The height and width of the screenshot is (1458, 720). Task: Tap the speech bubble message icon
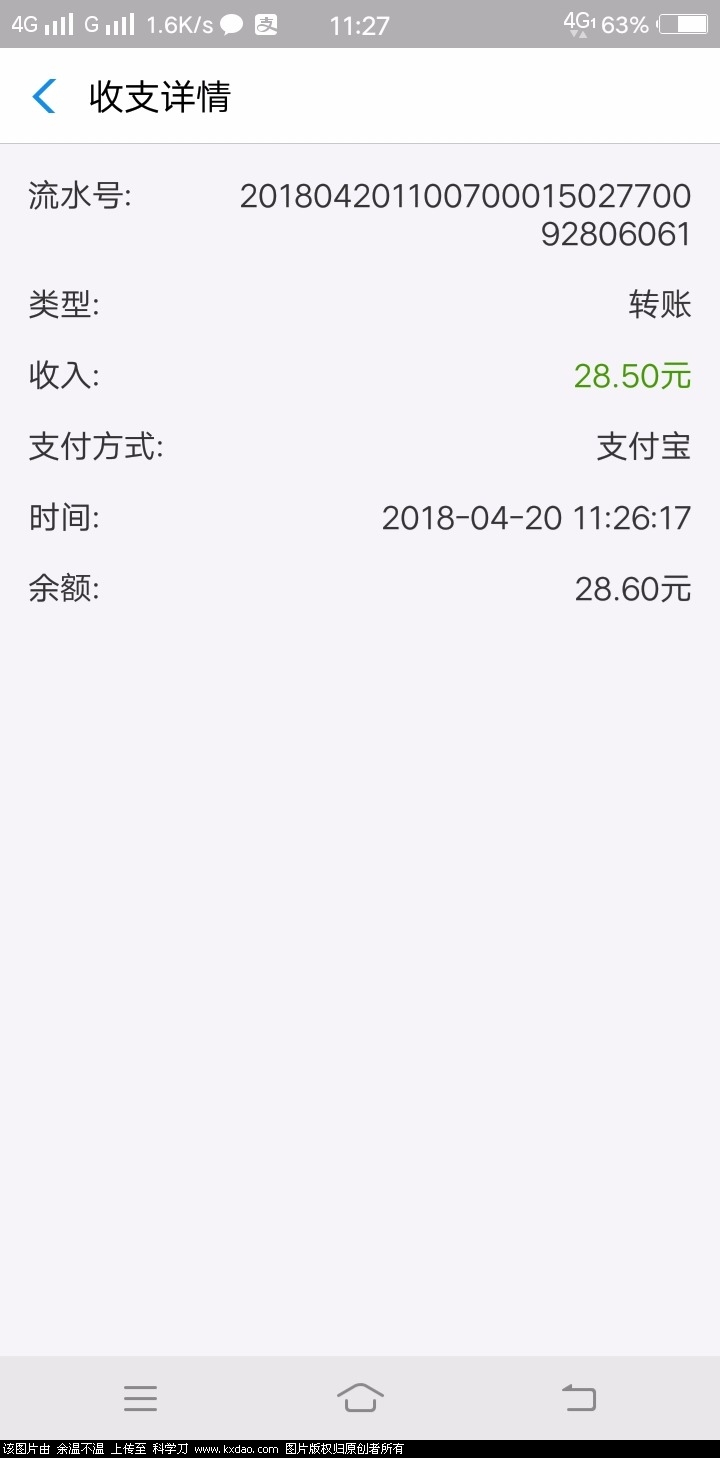[x=231, y=23]
